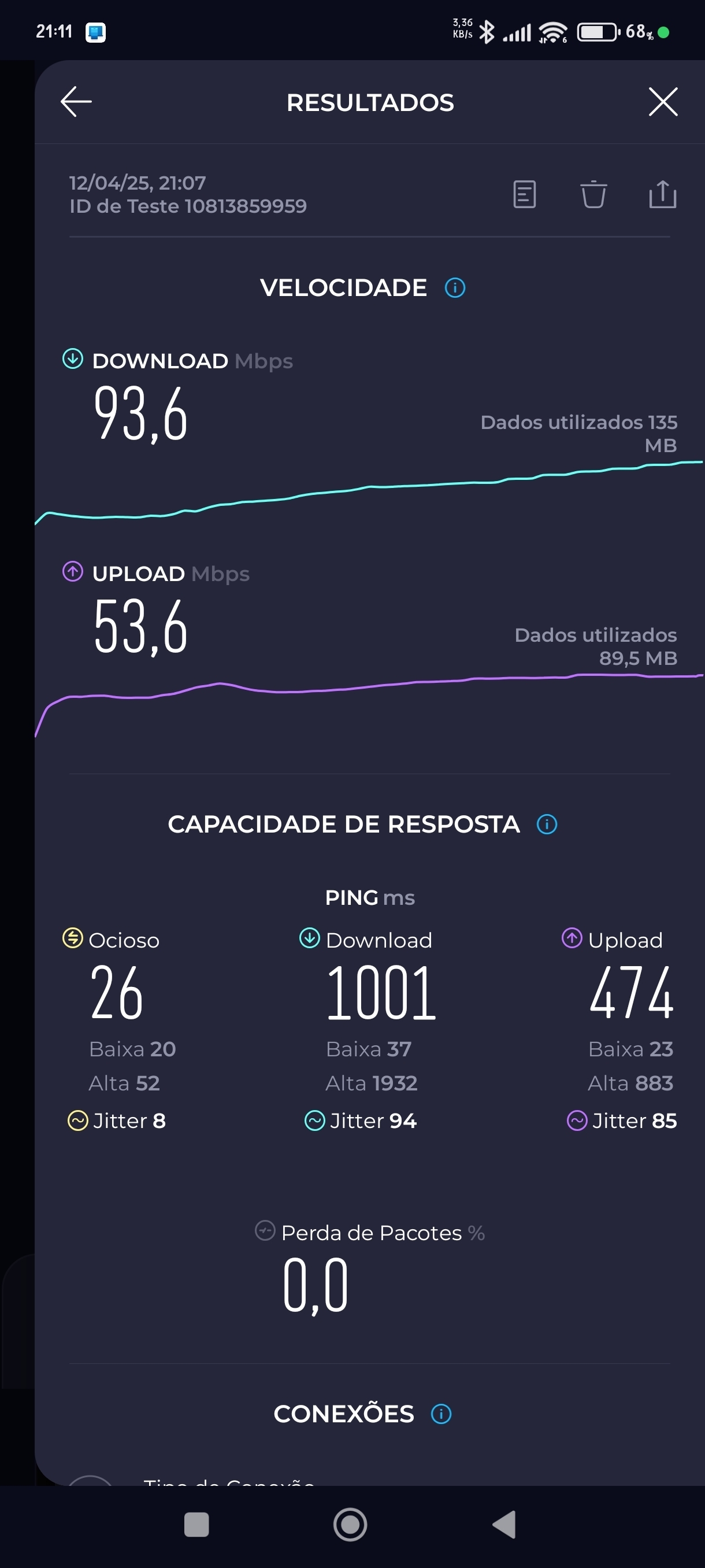Open the info icon next to Velocidade

pos(455,288)
